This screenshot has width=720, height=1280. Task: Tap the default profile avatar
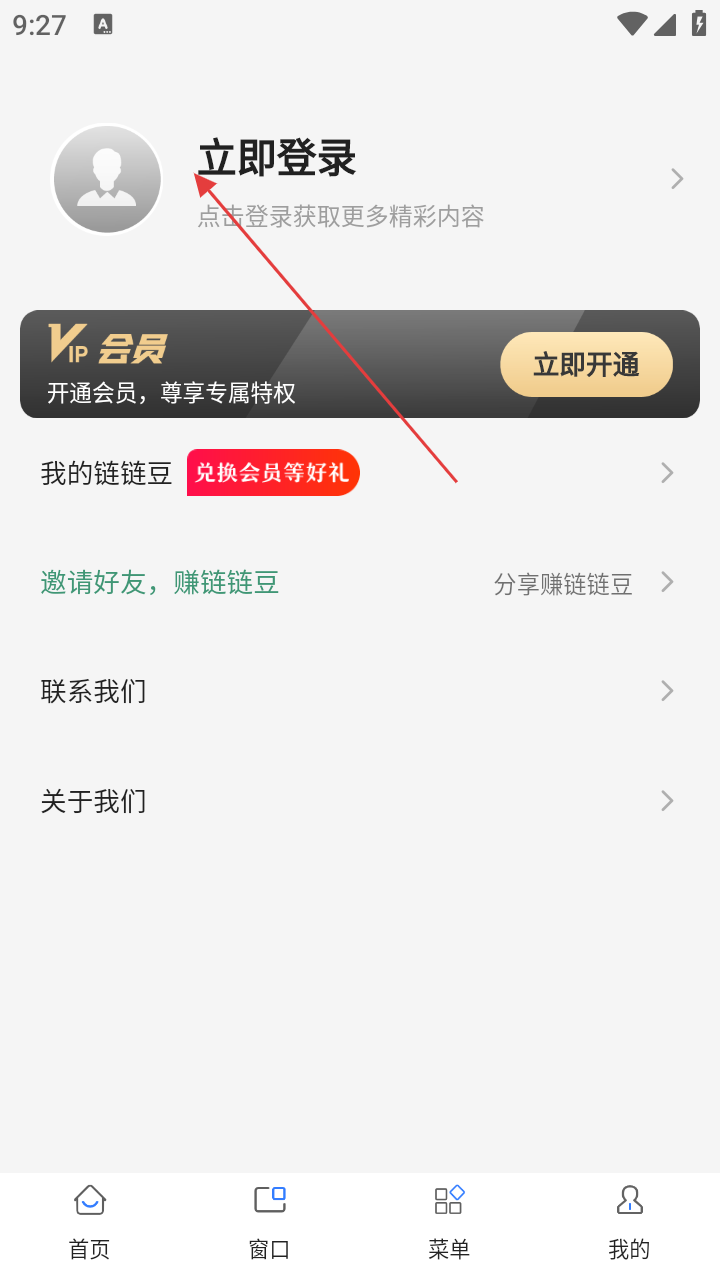(107, 180)
